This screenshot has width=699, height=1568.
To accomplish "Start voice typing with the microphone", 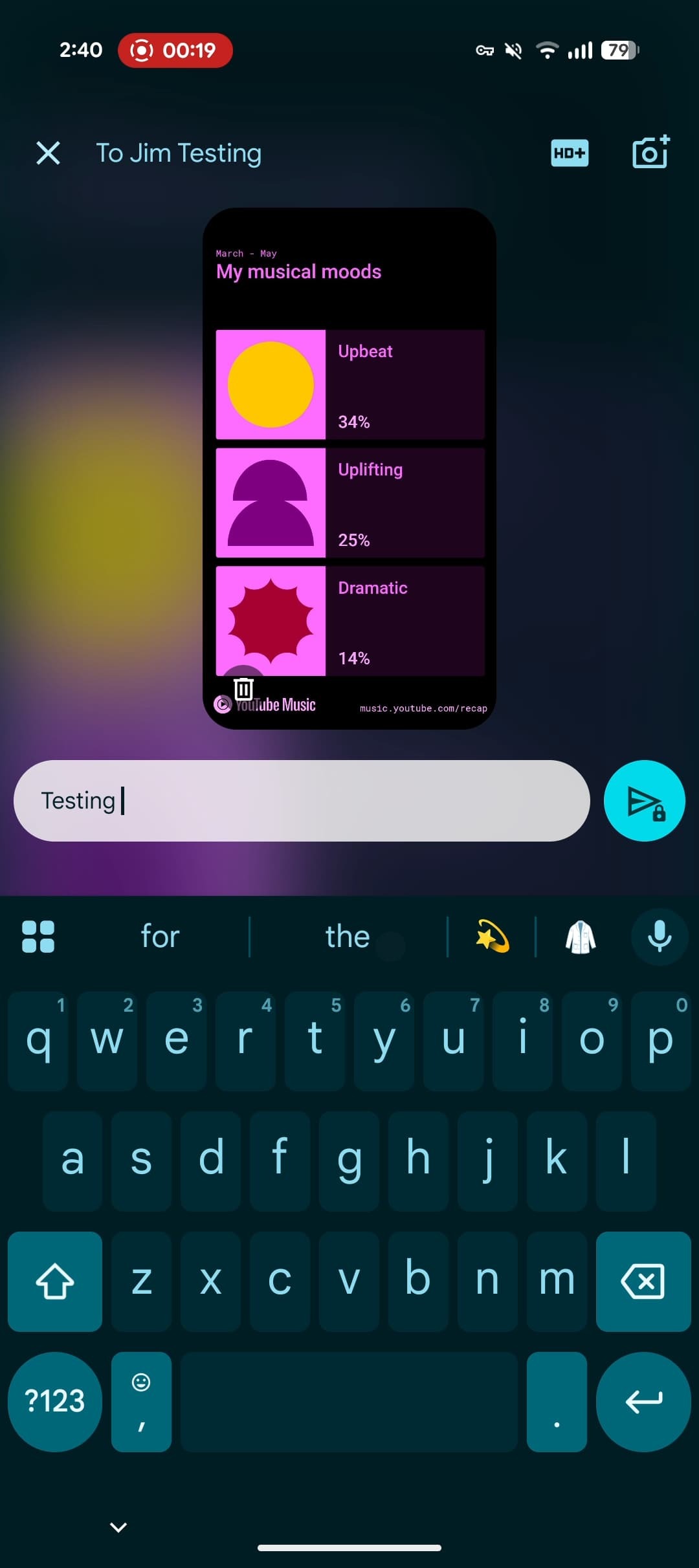I will click(660, 937).
